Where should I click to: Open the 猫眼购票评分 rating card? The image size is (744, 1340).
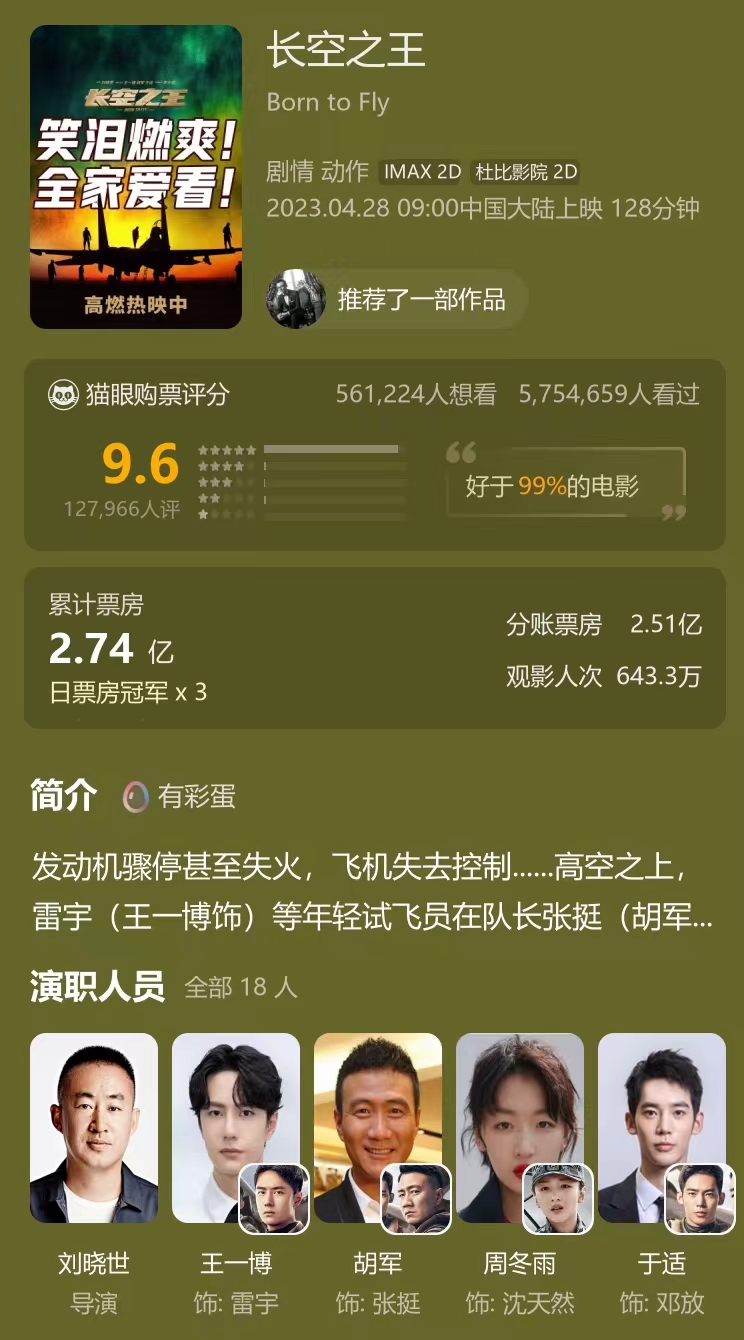374,455
